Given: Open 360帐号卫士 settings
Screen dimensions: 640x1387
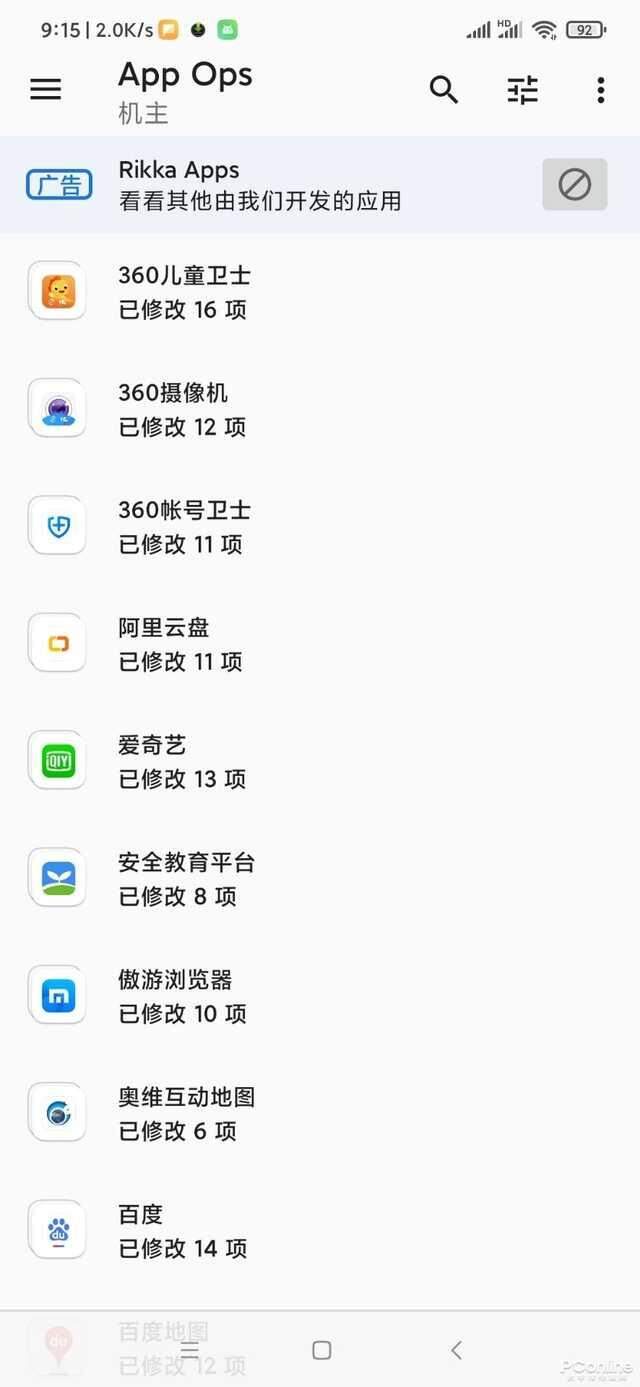Looking at the screenshot, I should coord(320,526).
